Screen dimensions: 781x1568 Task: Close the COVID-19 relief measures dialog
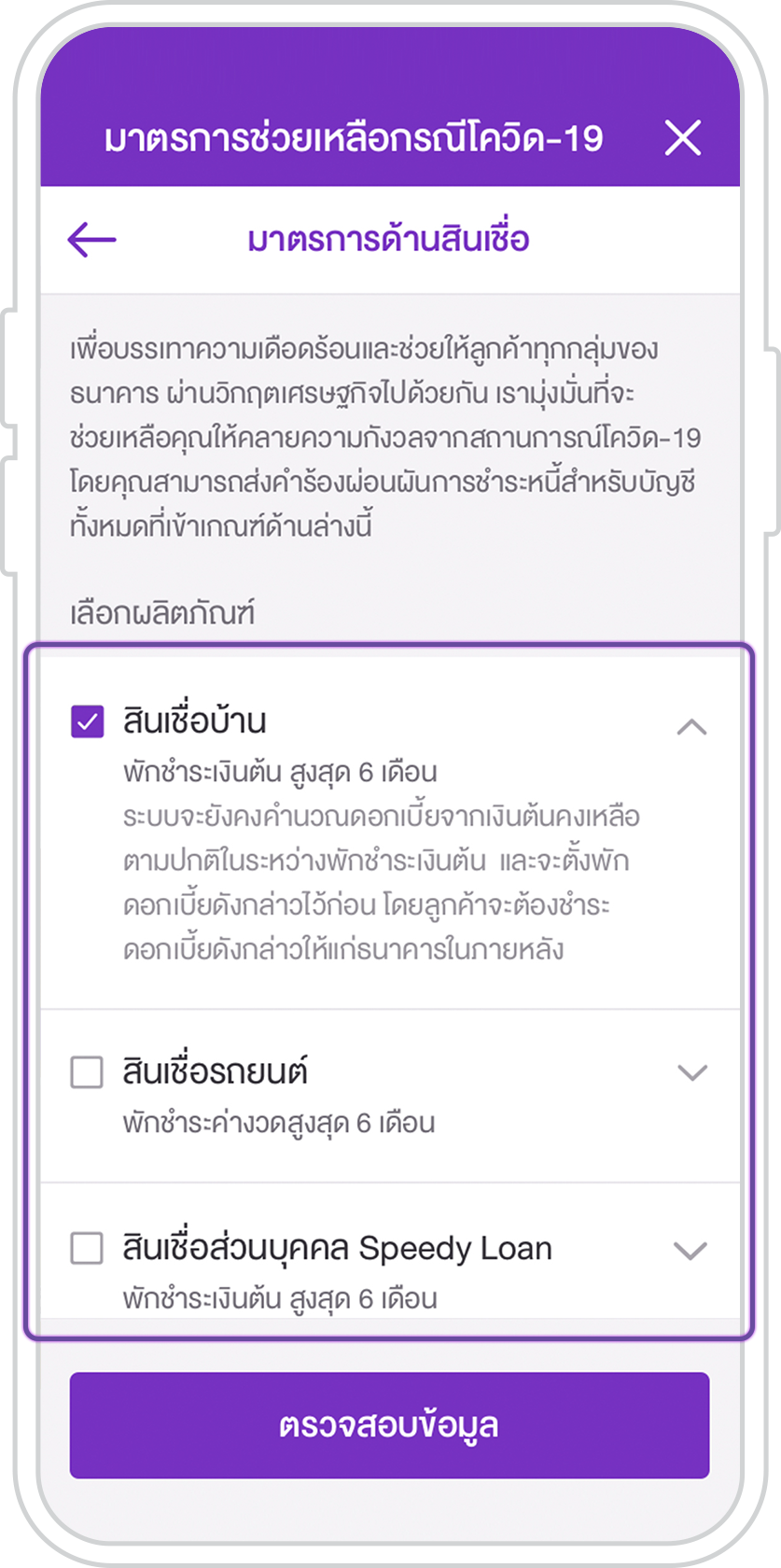(682, 138)
